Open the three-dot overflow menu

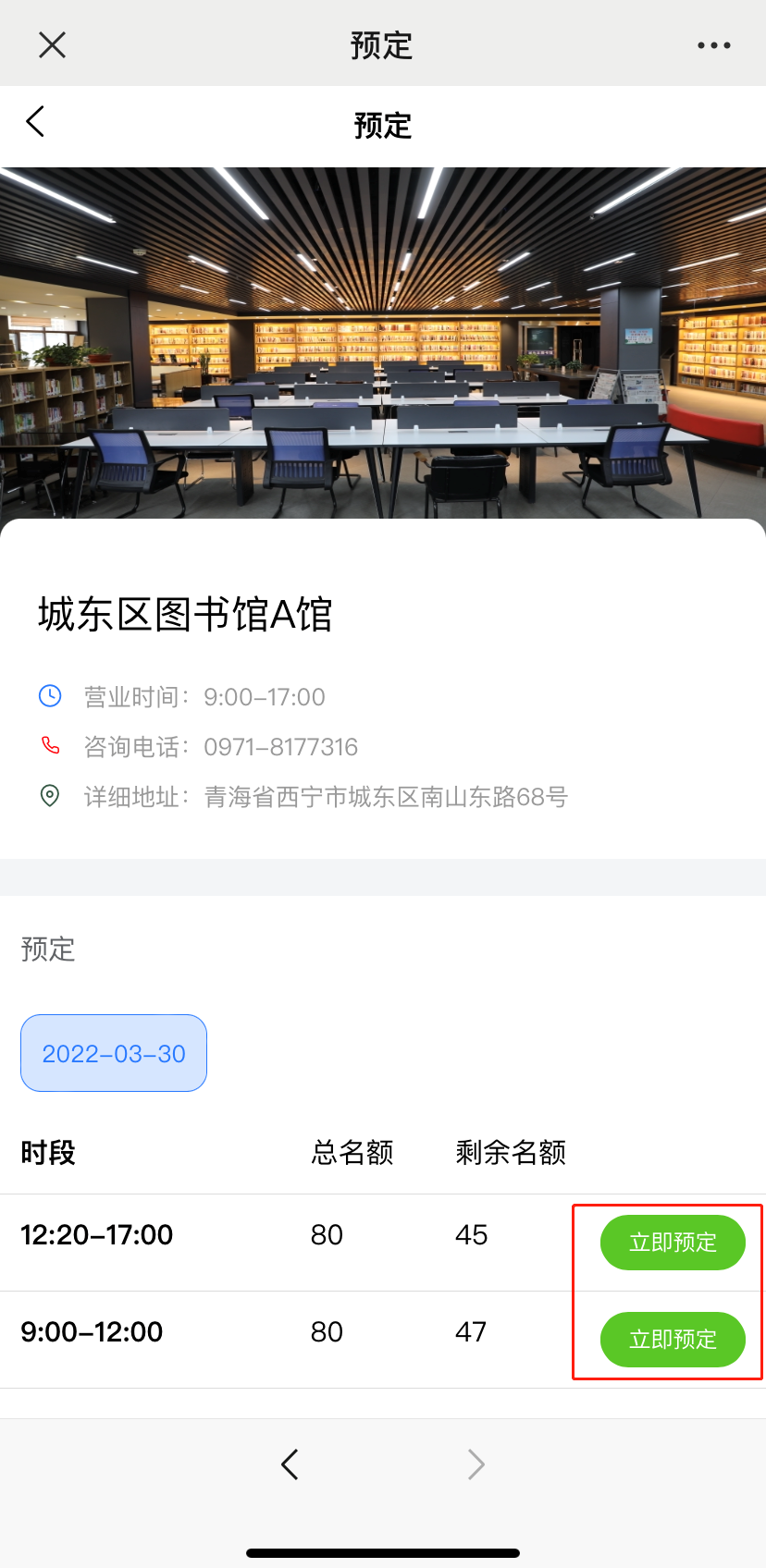[x=713, y=44]
